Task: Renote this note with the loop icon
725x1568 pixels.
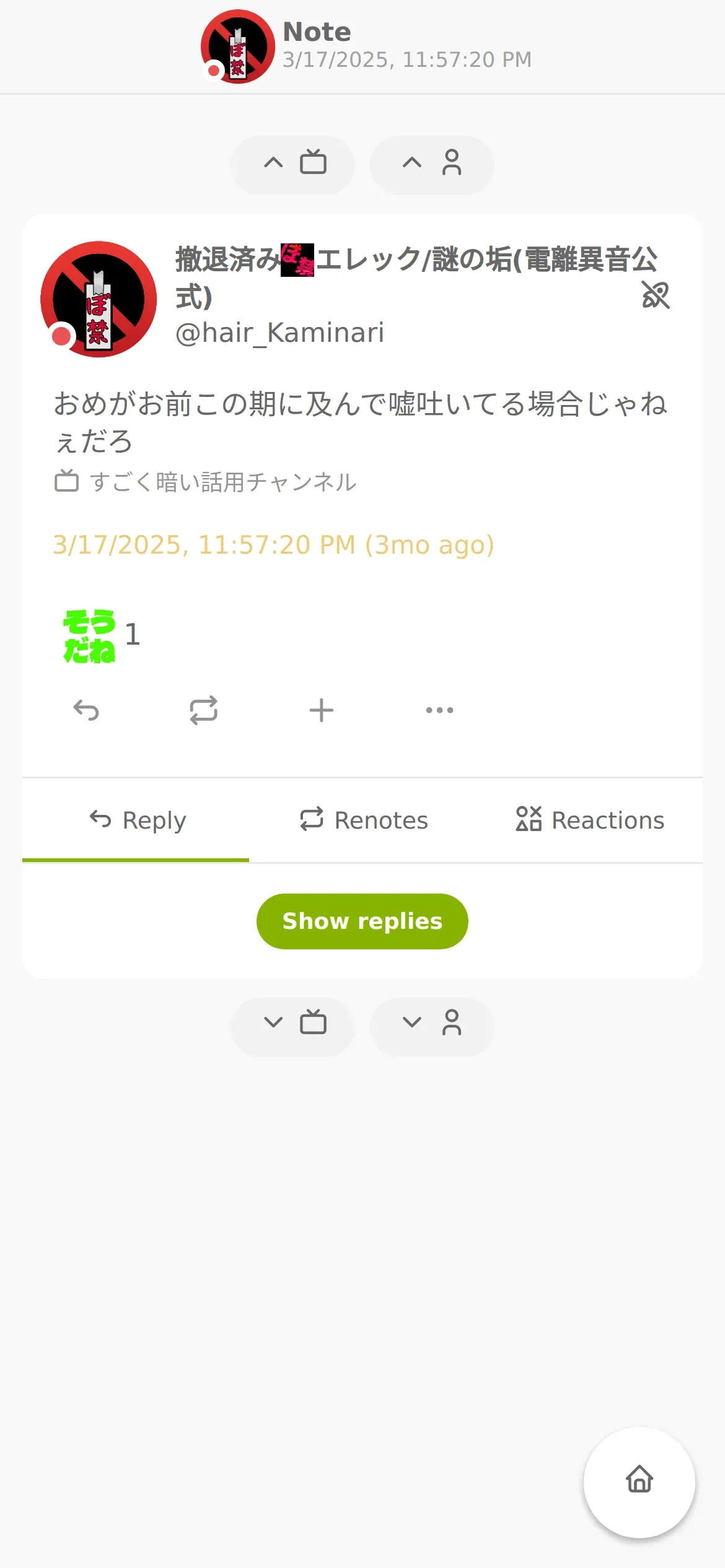Action: (x=203, y=710)
